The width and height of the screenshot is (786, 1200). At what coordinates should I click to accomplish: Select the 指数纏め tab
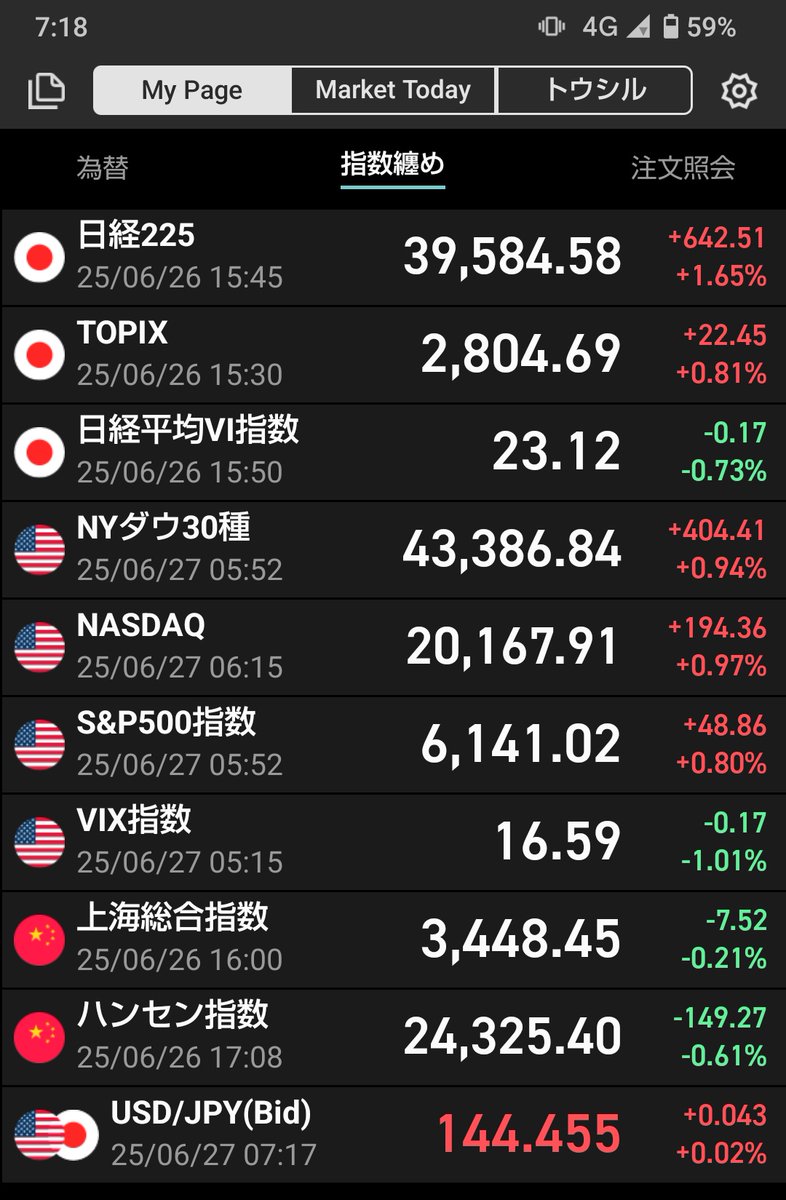(392, 165)
